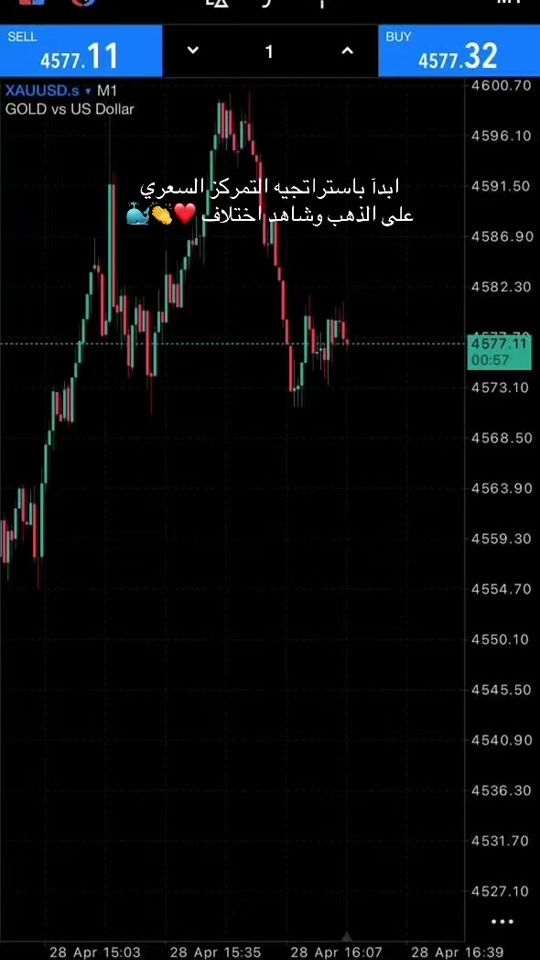Tap SELL at 4577.11
Viewport: 540px width, 960px height.
81,51
